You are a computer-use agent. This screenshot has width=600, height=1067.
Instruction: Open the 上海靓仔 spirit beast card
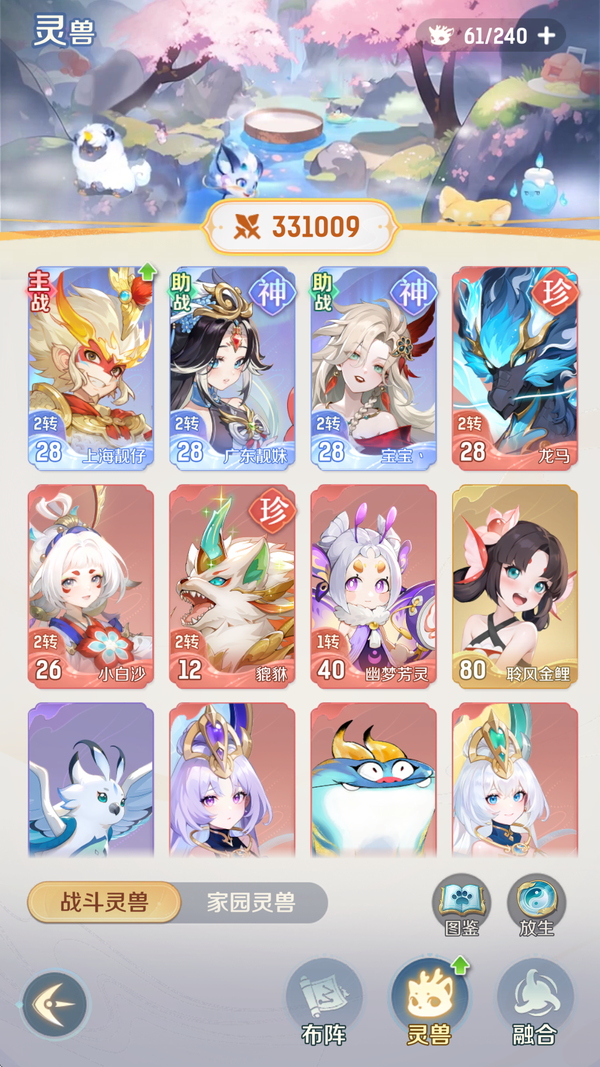(91, 368)
